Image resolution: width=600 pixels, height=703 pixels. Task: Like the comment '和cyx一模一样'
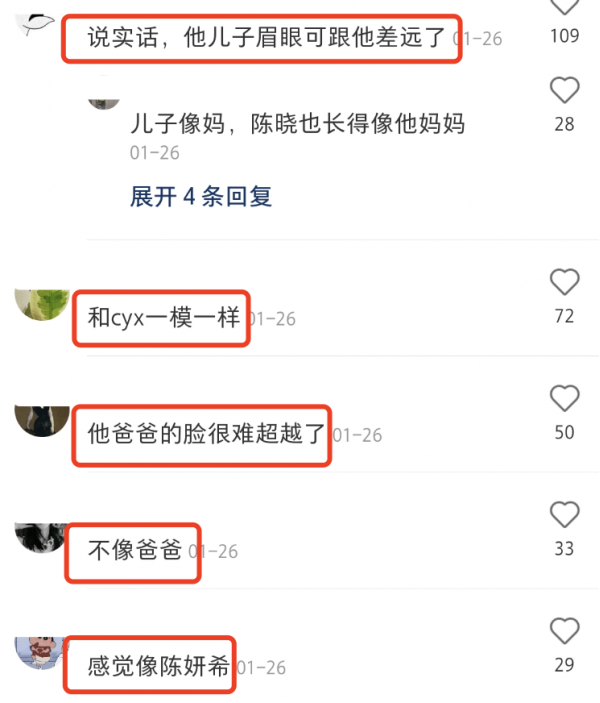click(565, 283)
